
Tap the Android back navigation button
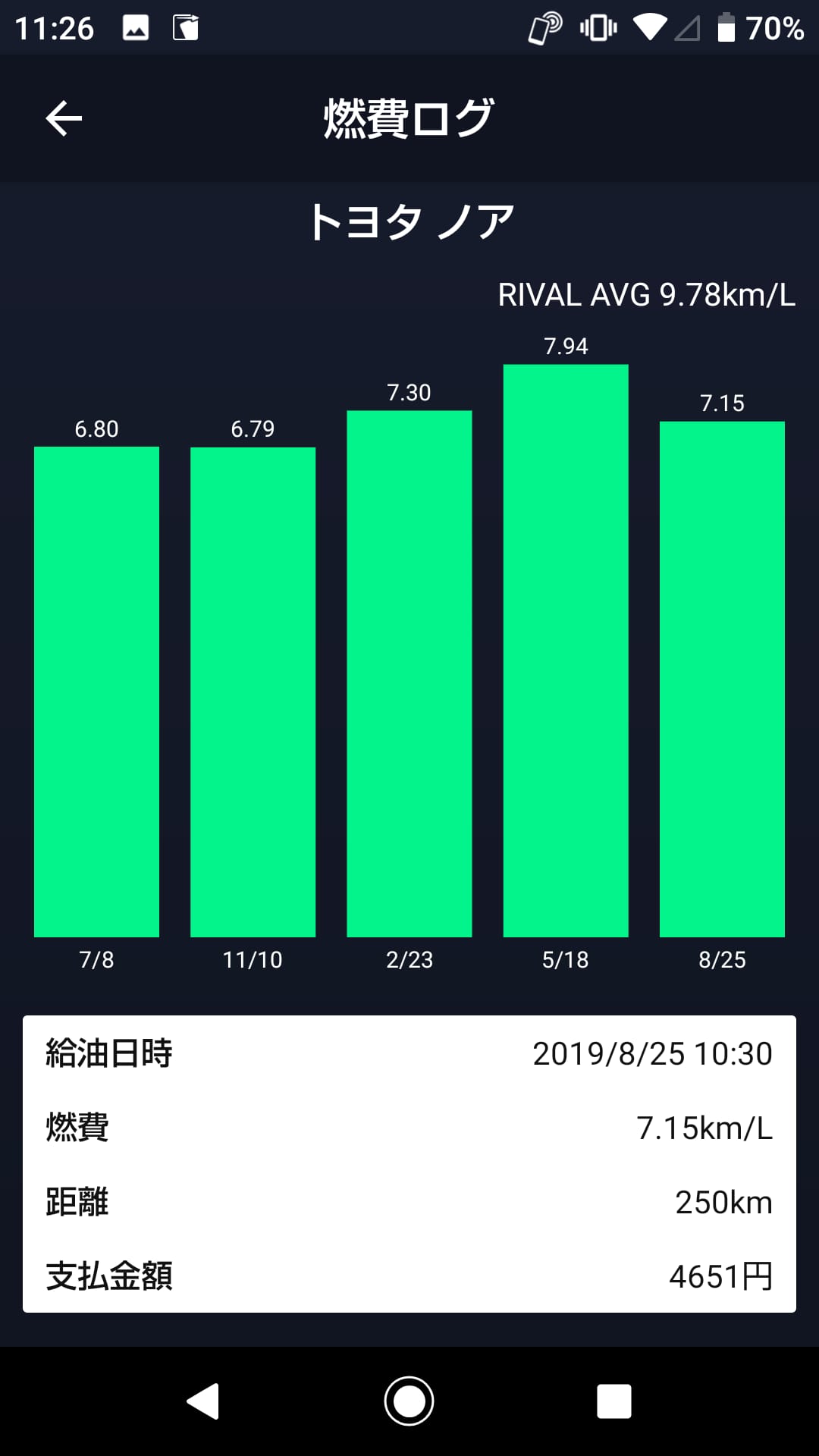205,1401
